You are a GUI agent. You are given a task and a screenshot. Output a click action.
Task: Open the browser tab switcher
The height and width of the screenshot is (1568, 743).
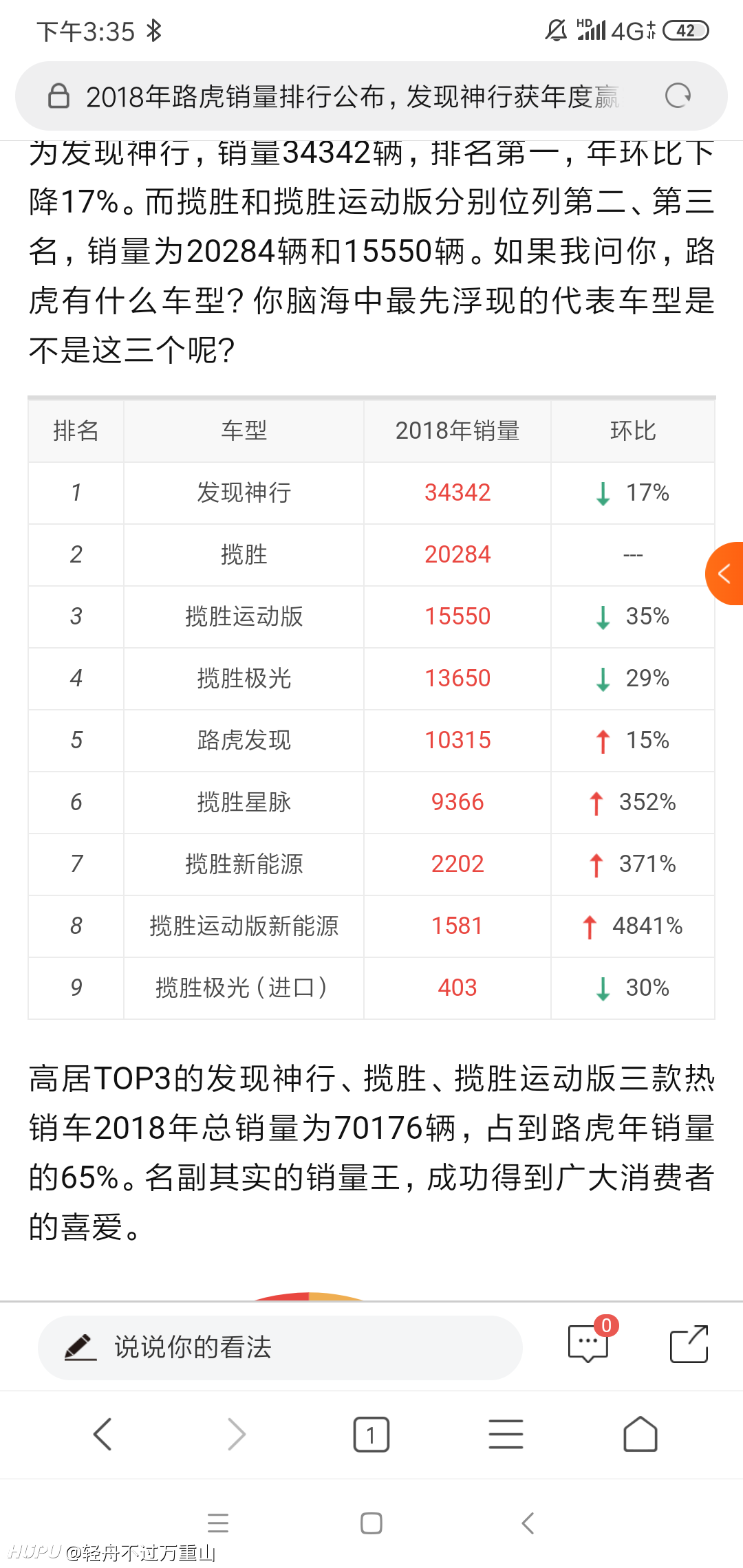point(371,1435)
